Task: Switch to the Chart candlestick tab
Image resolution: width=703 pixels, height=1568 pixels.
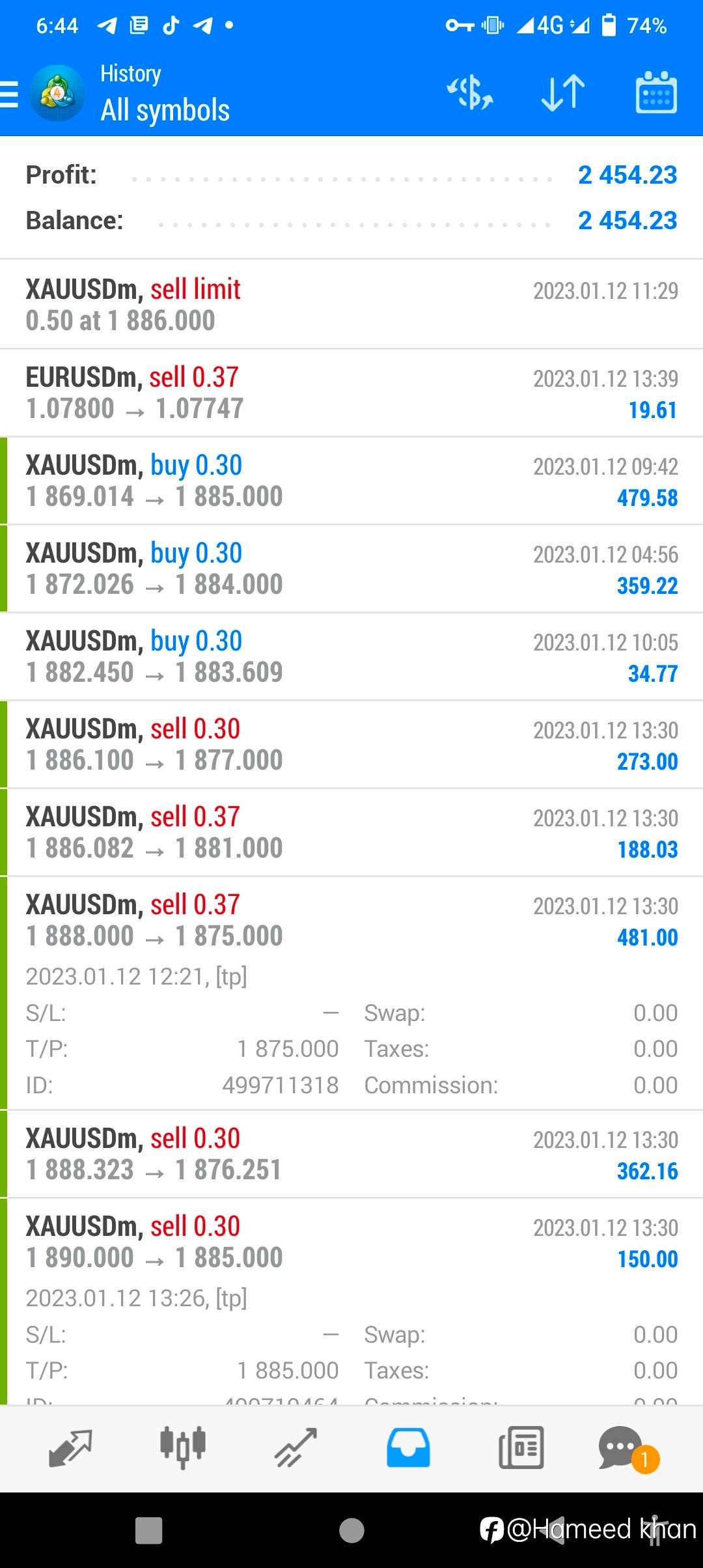Action: [x=183, y=1448]
